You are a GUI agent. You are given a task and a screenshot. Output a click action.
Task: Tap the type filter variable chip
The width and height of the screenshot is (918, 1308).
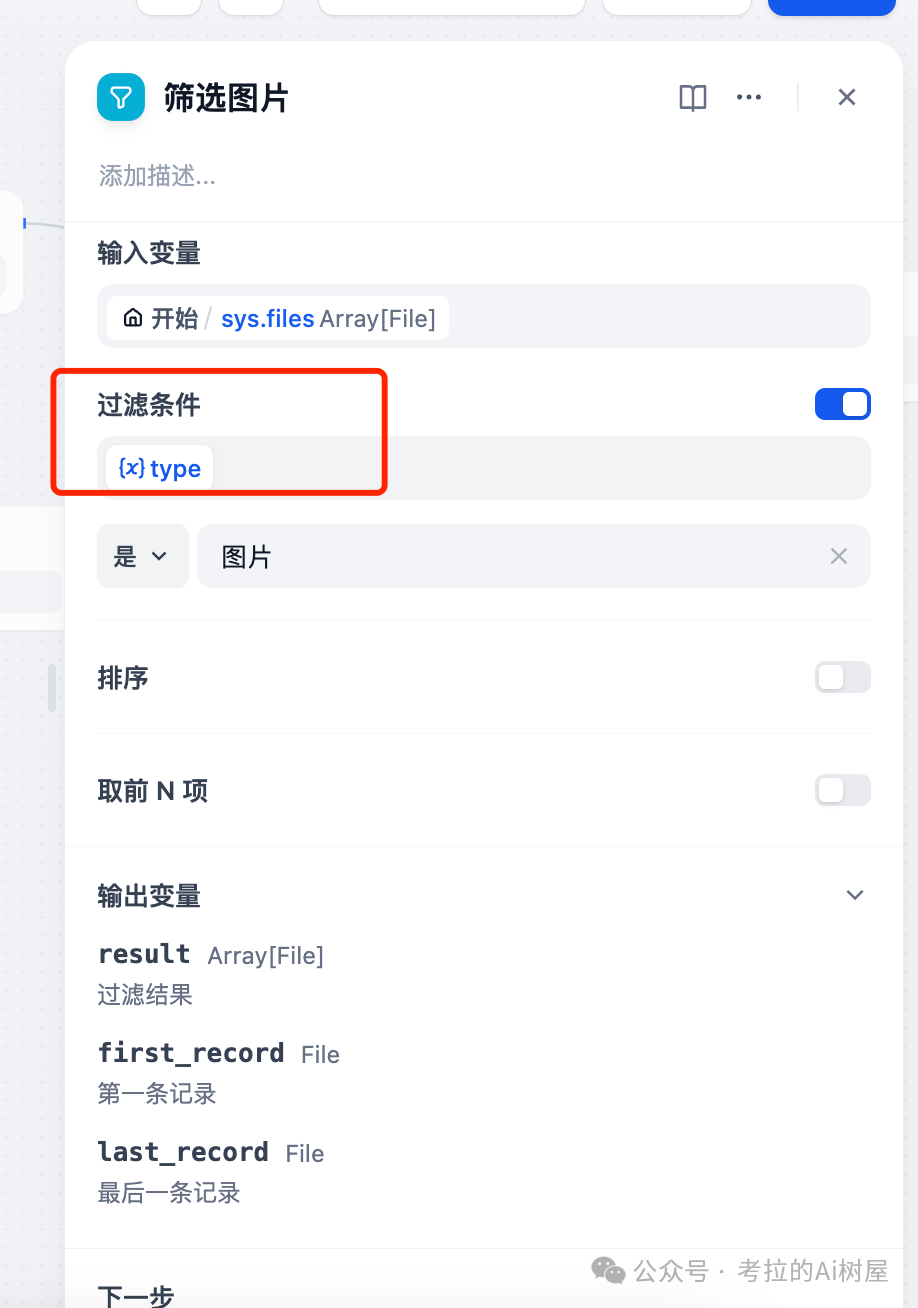[160, 468]
